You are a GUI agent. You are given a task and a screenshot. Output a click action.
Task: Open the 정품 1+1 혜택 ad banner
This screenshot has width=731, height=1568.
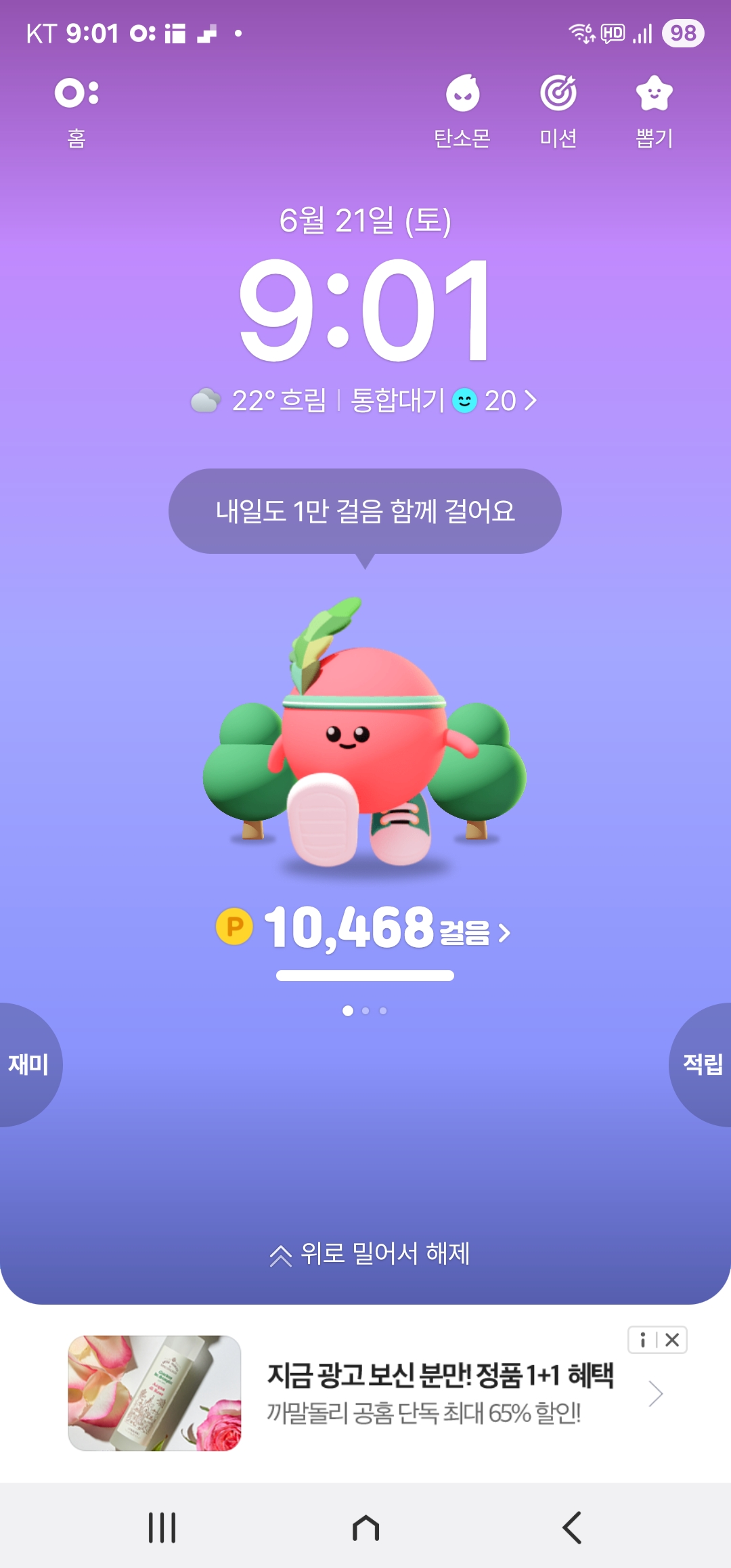[440, 1393]
